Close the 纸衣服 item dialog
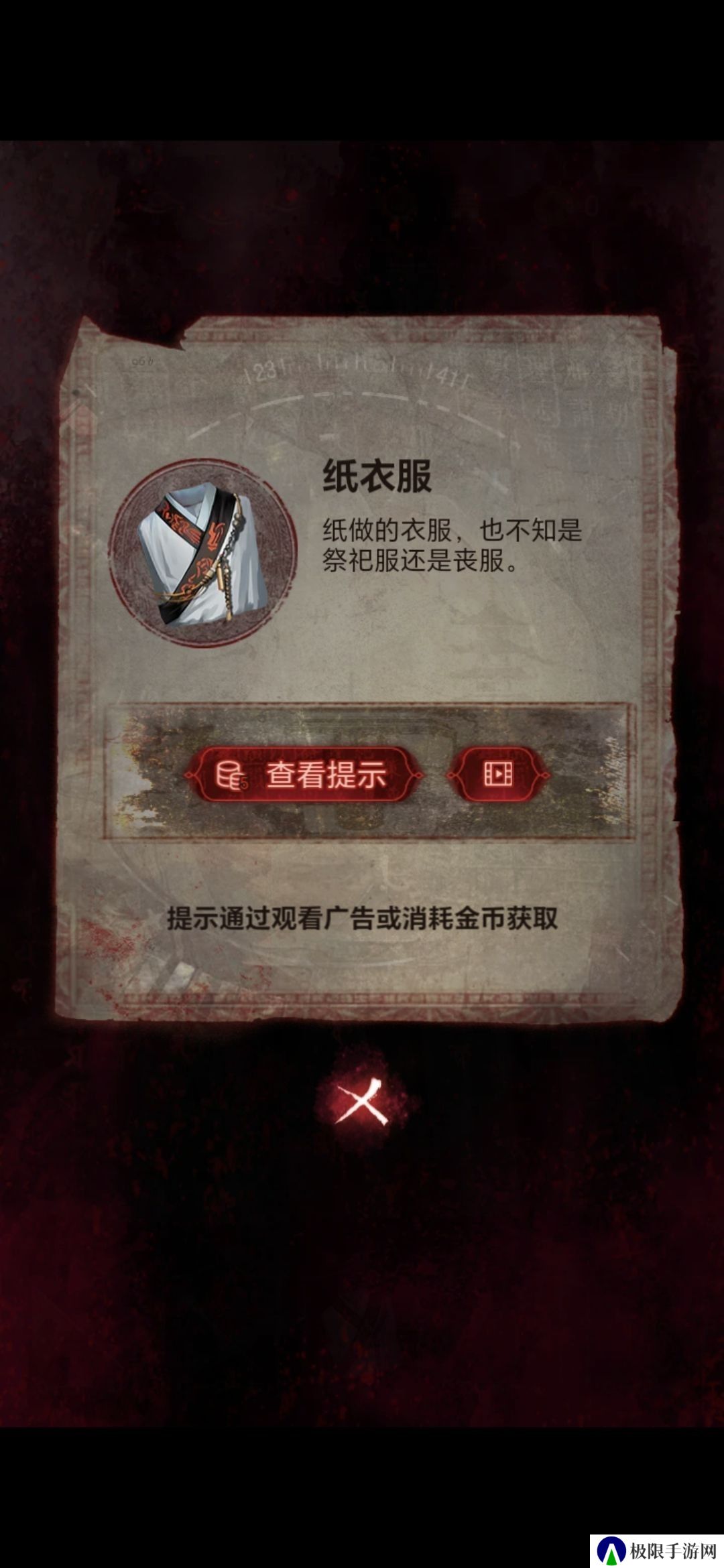724x1568 pixels. pos(363,1102)
